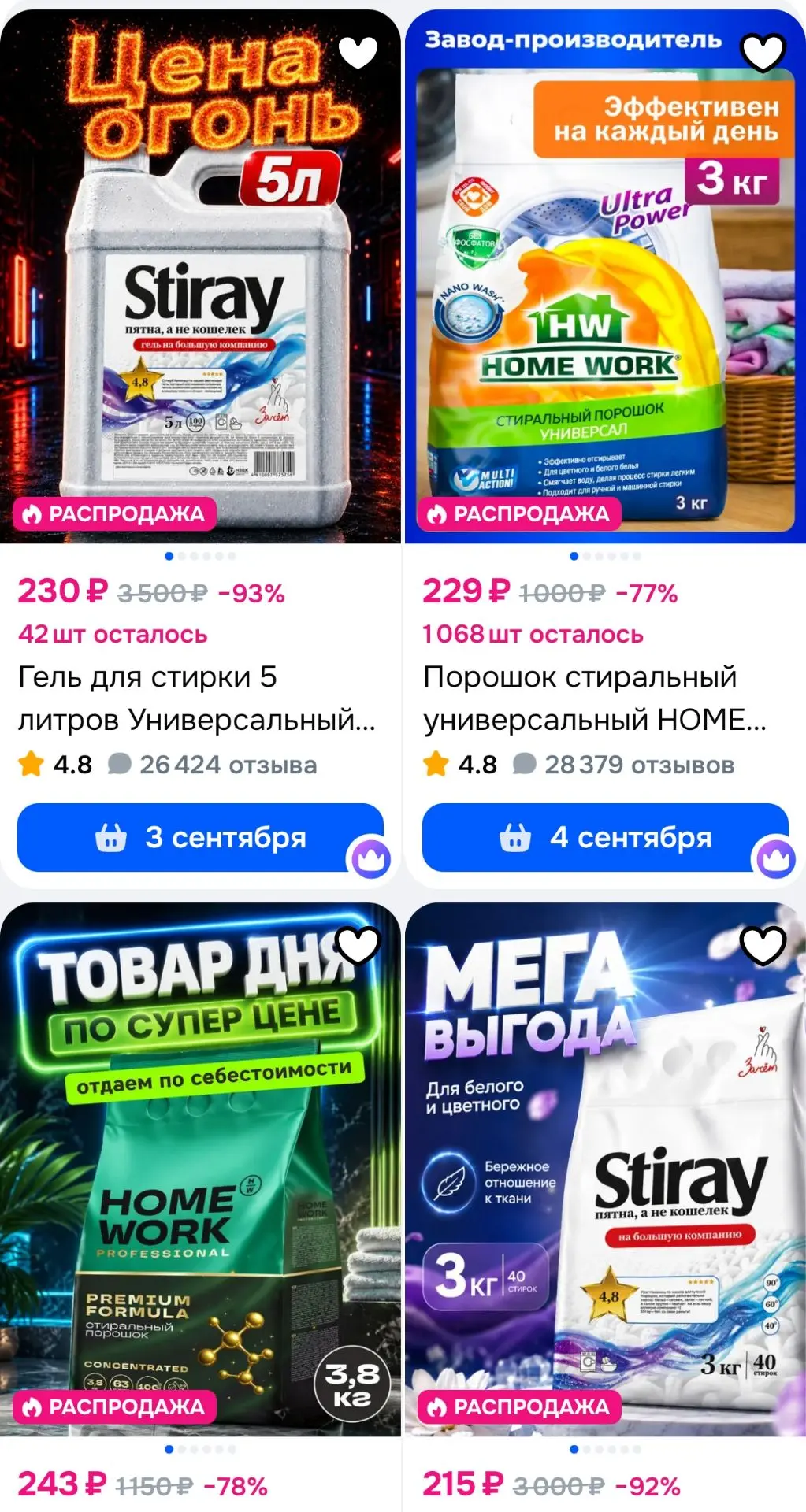Image resolution: width=806 pixels, height=1512 pixels.
Task: Add Stiray 5л gel to favorites
Action: (x=358, y=53)
